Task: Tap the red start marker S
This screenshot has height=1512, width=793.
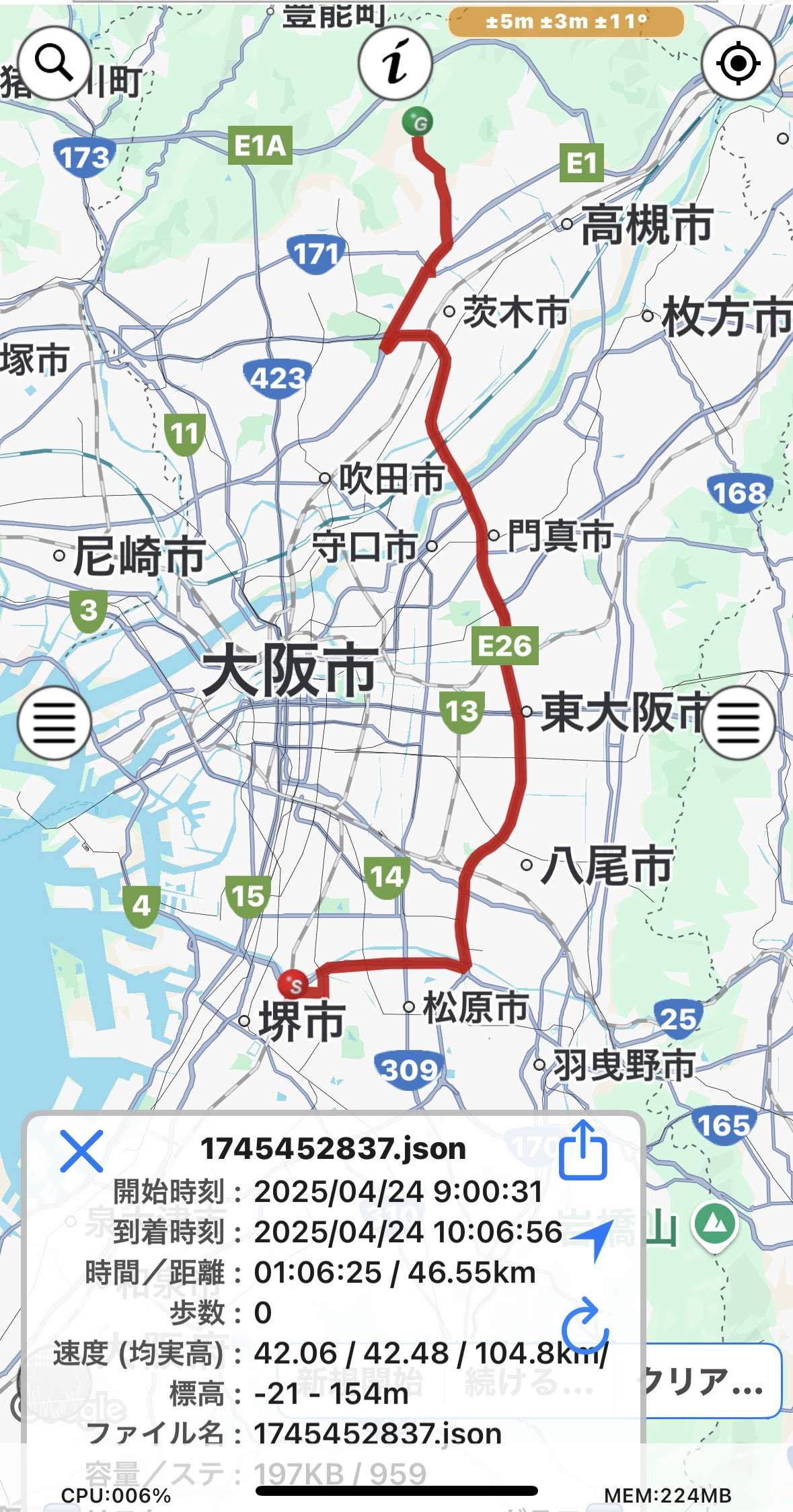Action: click(293, 984)
